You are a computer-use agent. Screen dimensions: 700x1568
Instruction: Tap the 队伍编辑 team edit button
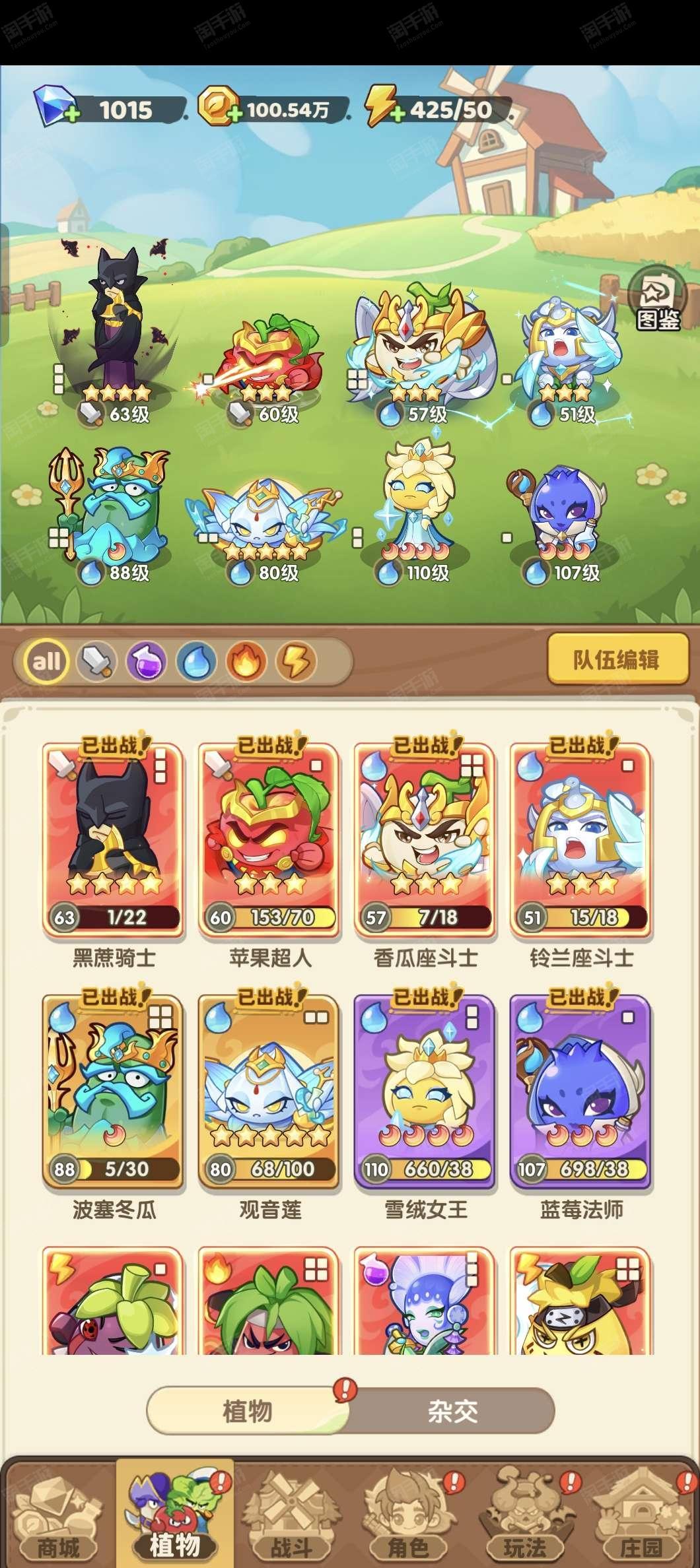click(x=617, y=659)
